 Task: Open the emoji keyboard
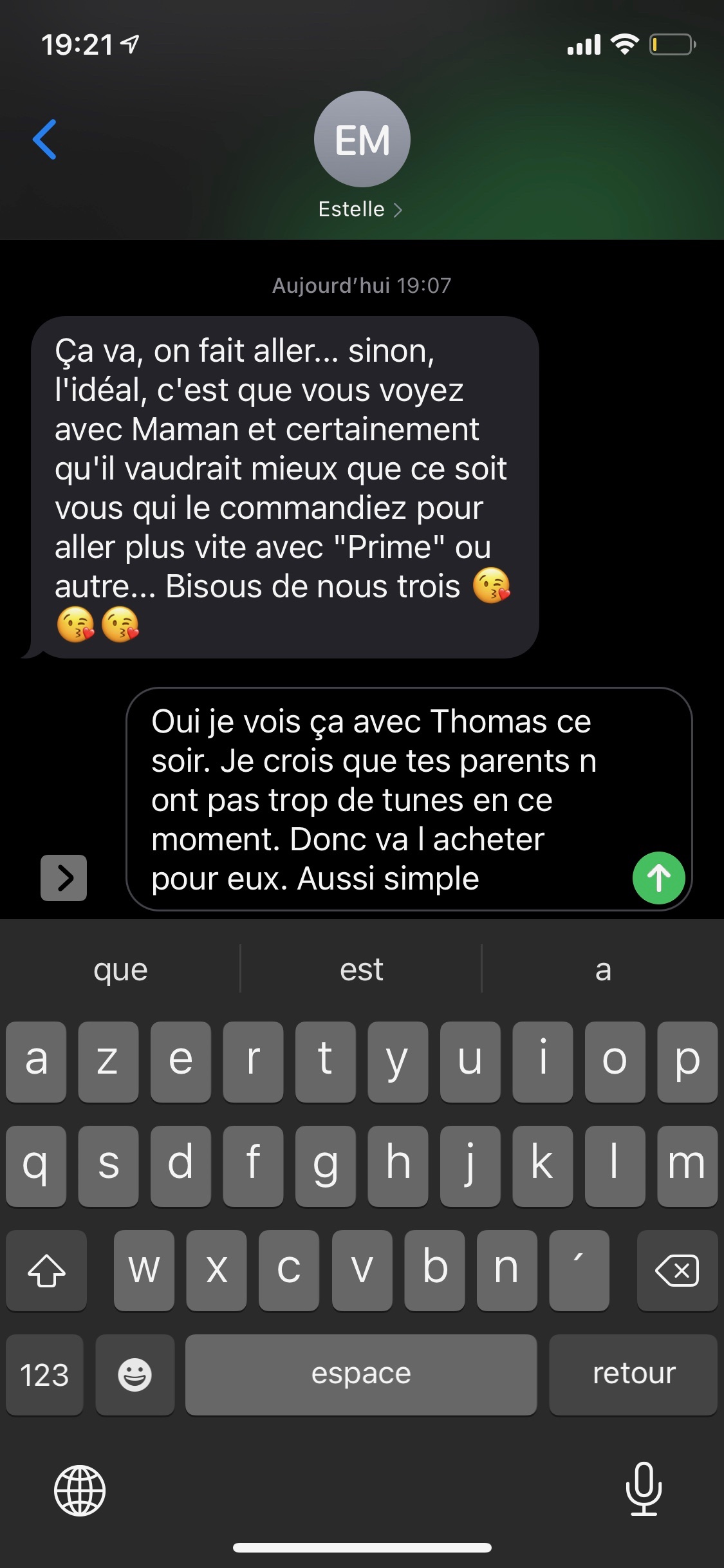click(x=135, y=1374)
